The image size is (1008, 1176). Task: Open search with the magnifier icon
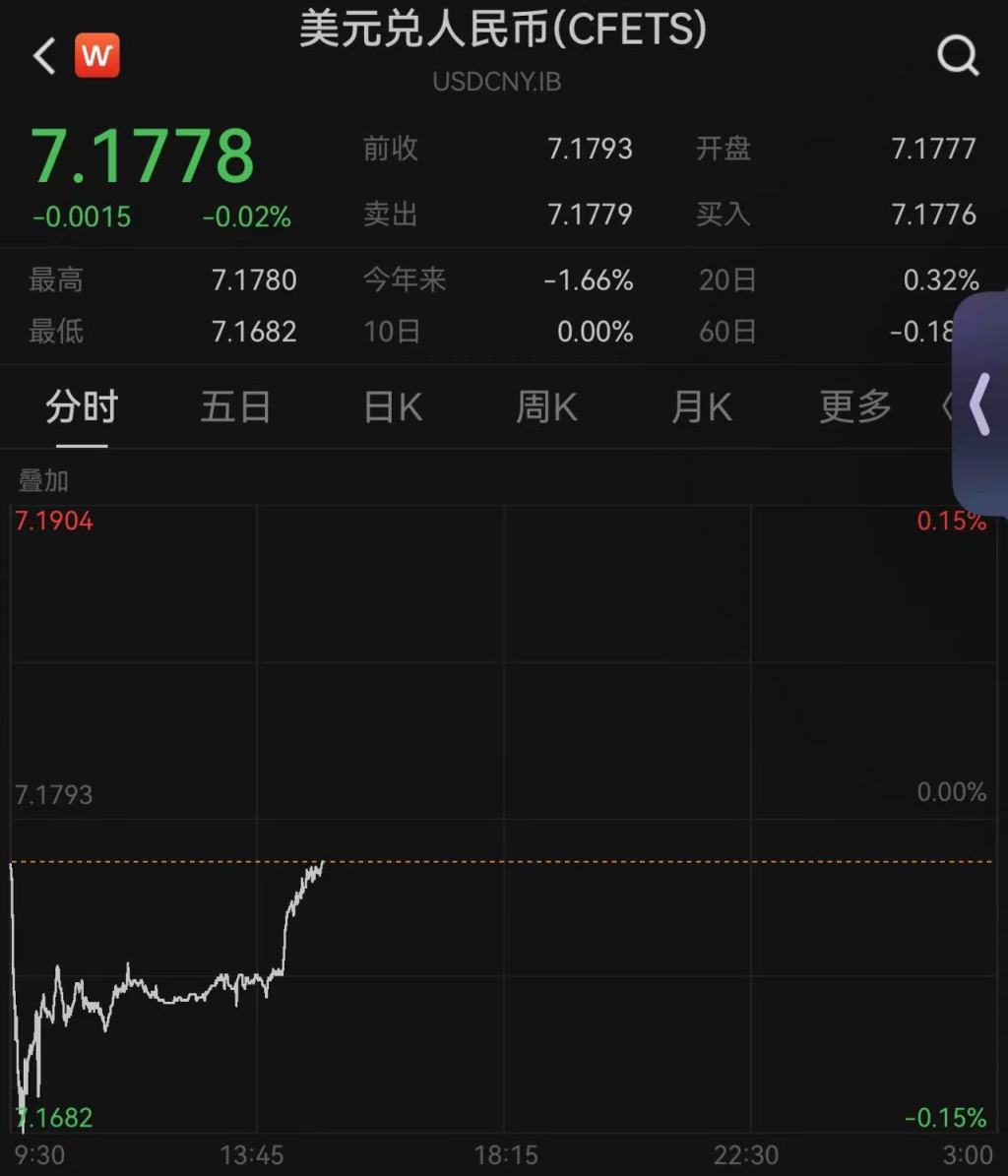point(956,56)
